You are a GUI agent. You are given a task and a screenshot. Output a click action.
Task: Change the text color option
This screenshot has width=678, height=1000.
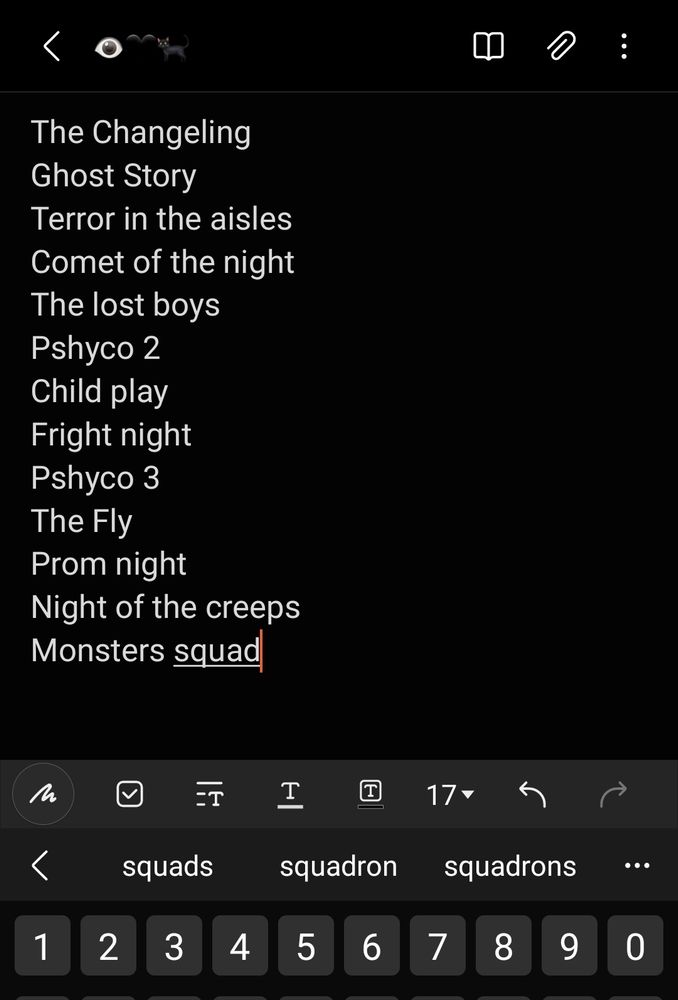point(290,795)
